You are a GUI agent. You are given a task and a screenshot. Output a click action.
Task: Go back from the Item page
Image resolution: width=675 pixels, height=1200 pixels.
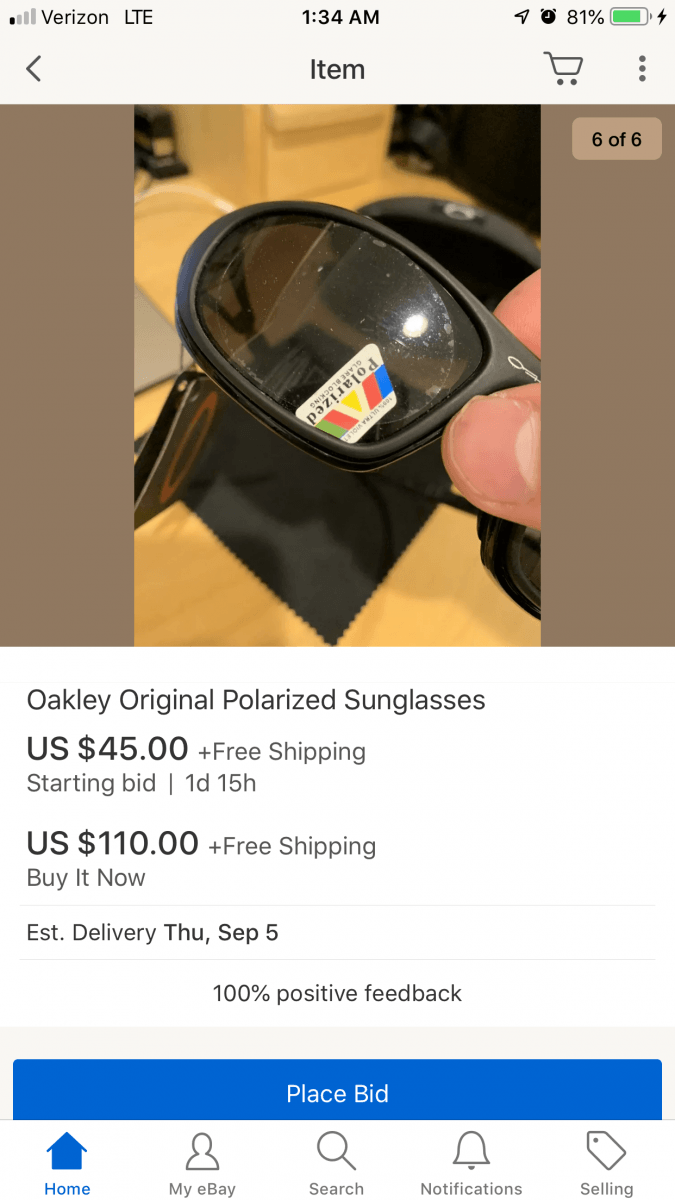34,69
